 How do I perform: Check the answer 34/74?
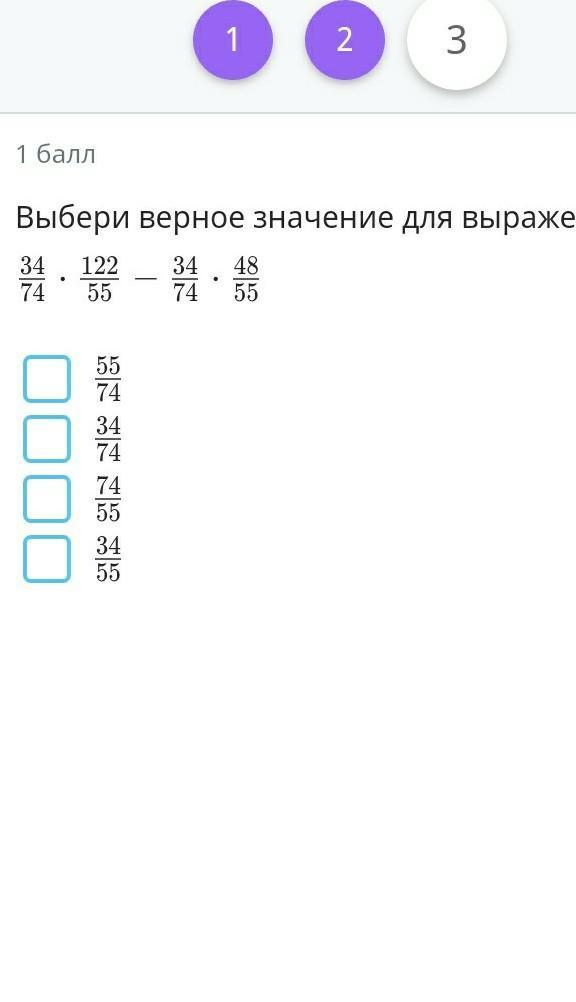[47, 439]
